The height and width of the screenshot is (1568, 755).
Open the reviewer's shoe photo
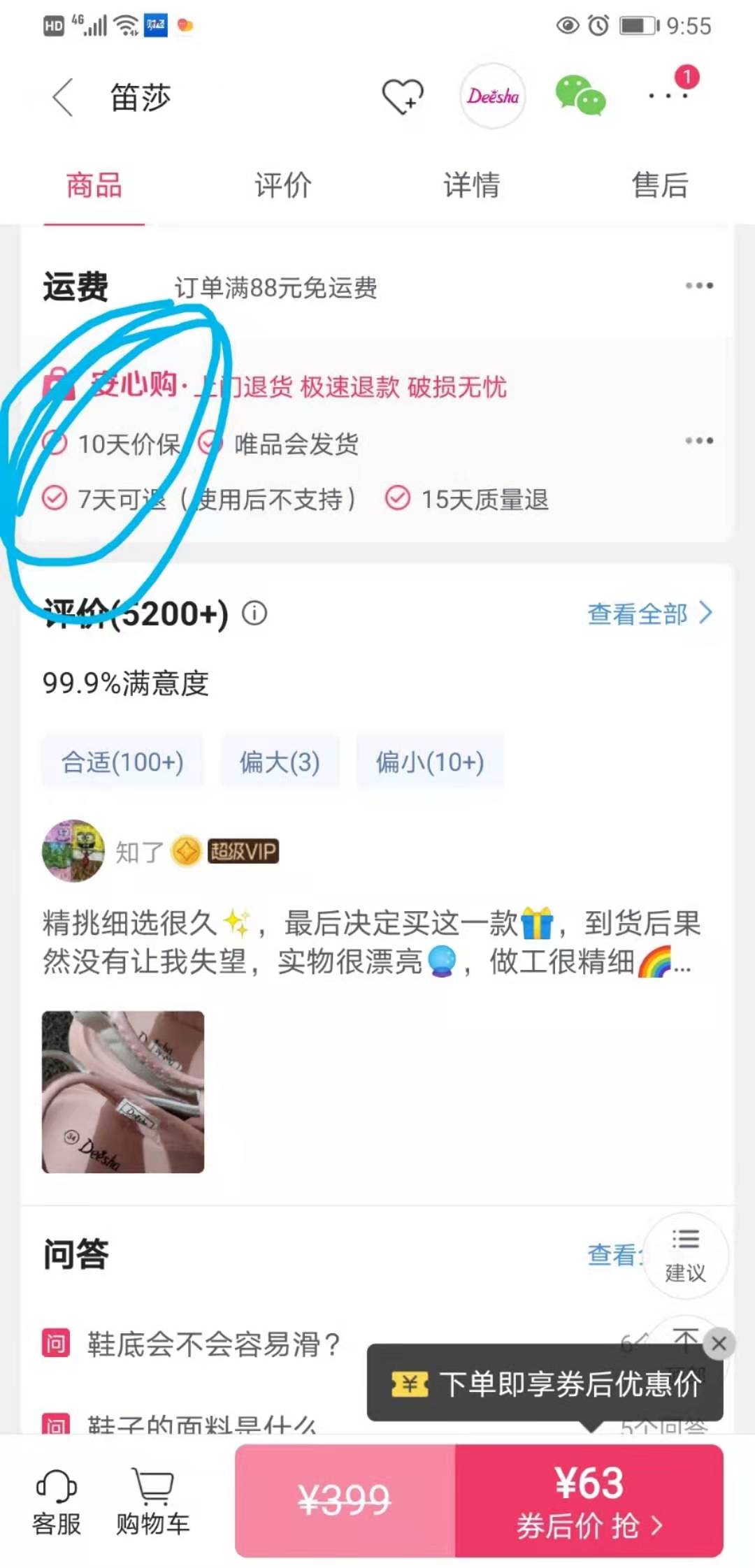(x=123, y=1092)
